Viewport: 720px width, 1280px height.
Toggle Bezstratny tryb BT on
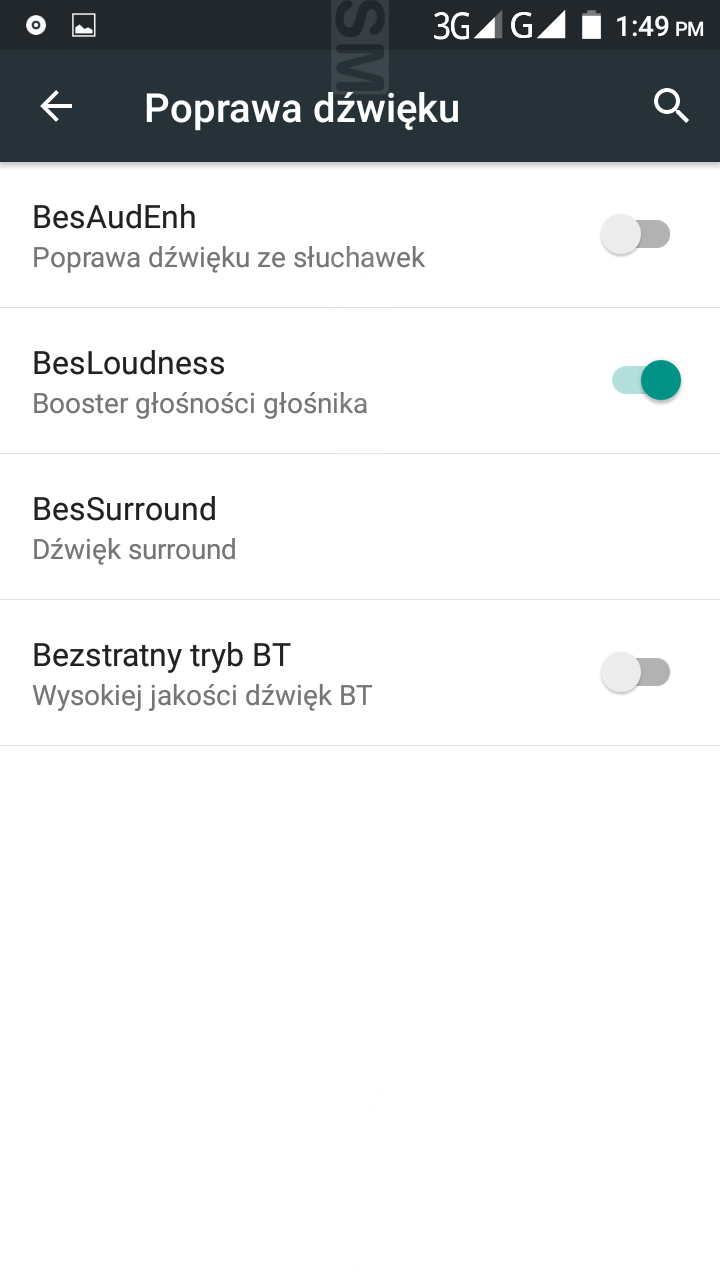636,672
